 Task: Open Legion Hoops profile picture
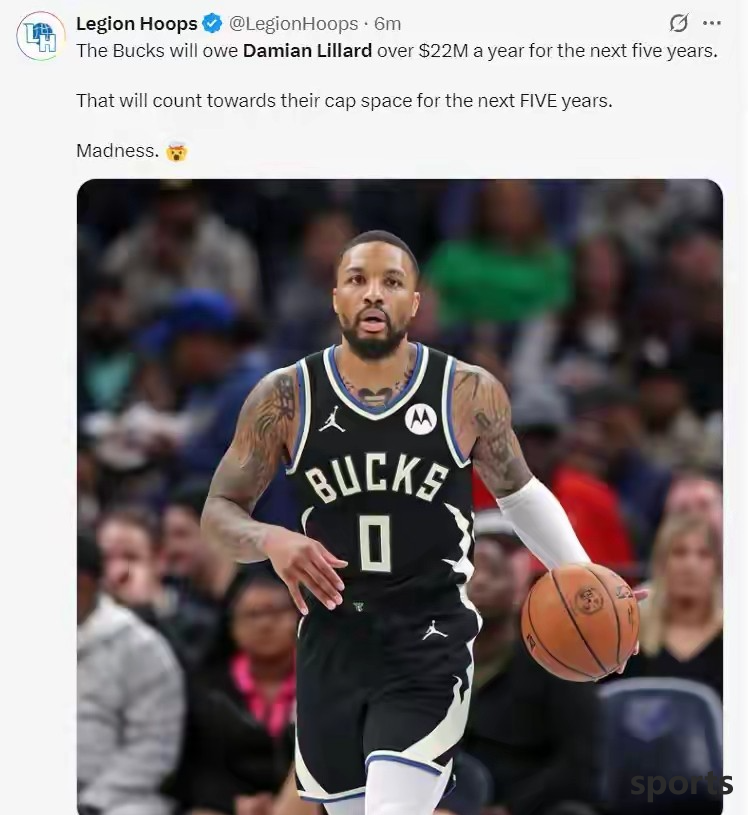click(x=41, y=36)
